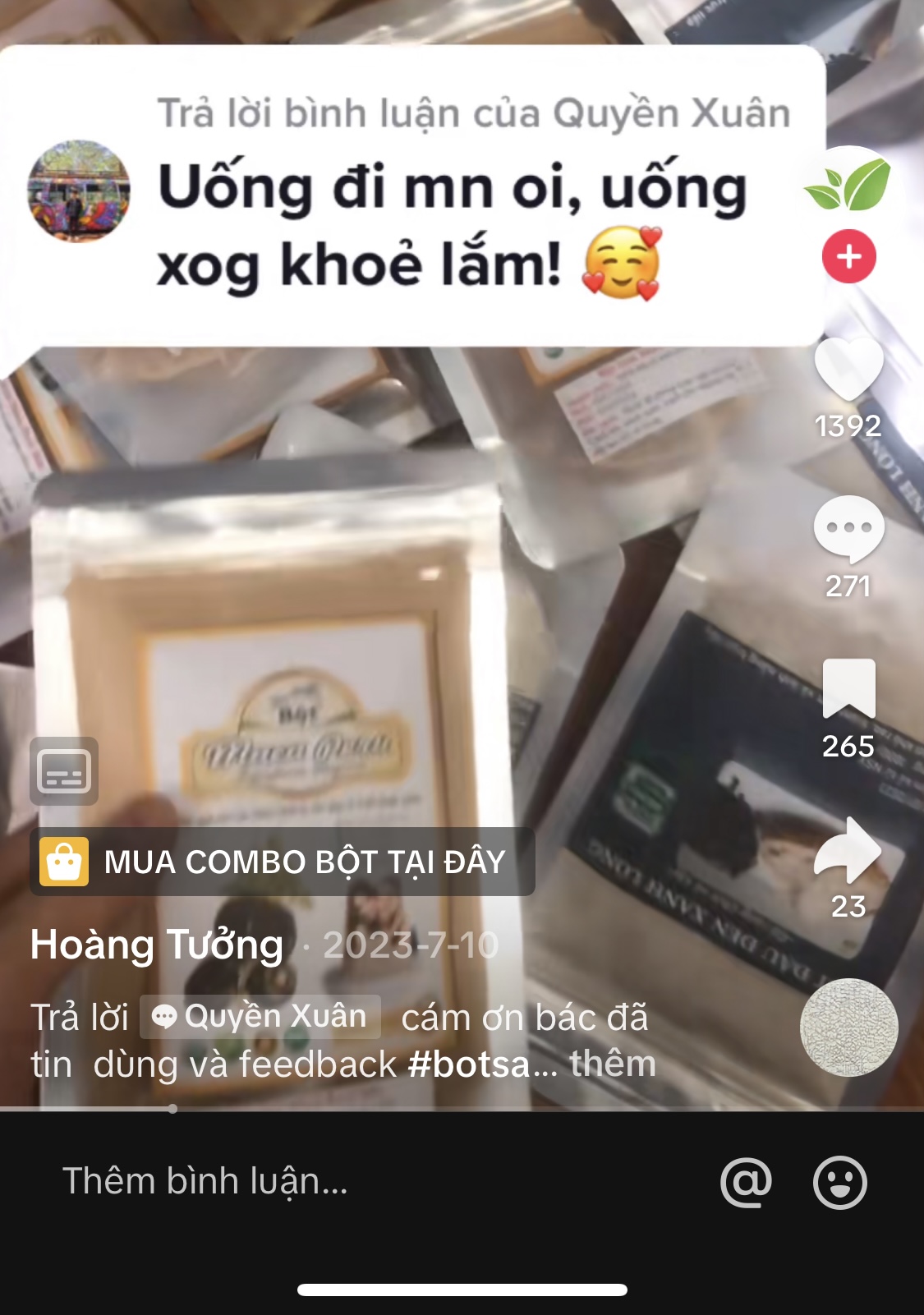The height and width of the screenshot is (1315, 924).
Task: Open Hoàng Tưởng's profile name
Action: (157, 945)
